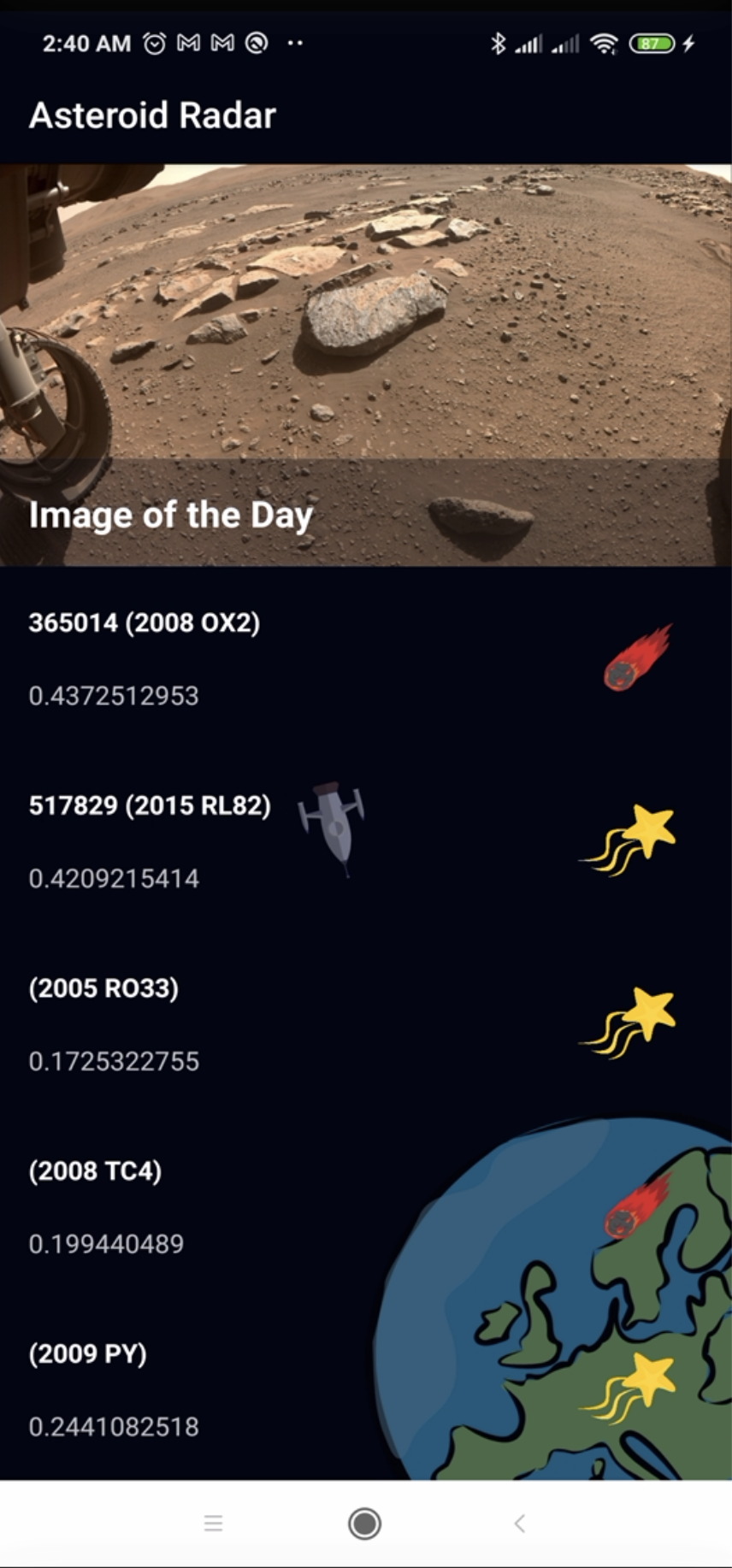732x1568 pixels.
Task: Select asteroid (2009 PY)
Action: pos(87,1354)
